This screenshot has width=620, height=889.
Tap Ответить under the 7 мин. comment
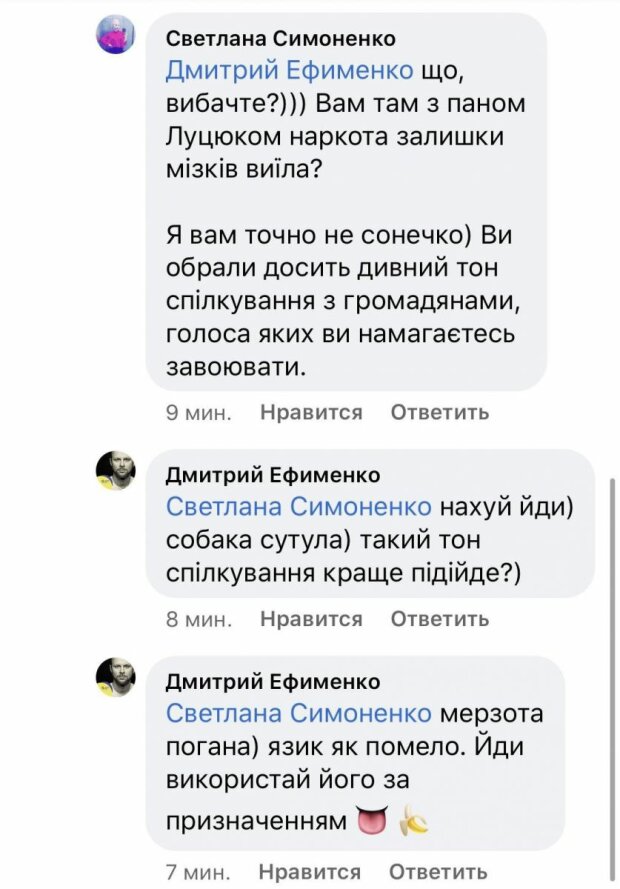point(439,870)
